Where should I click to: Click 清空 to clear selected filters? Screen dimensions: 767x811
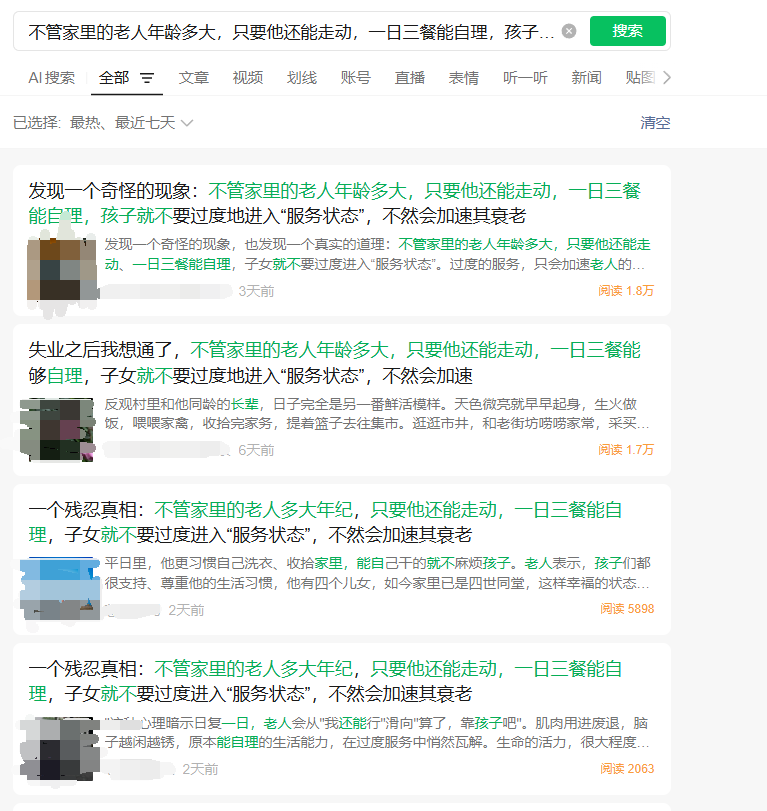click(x=655, y=122)
